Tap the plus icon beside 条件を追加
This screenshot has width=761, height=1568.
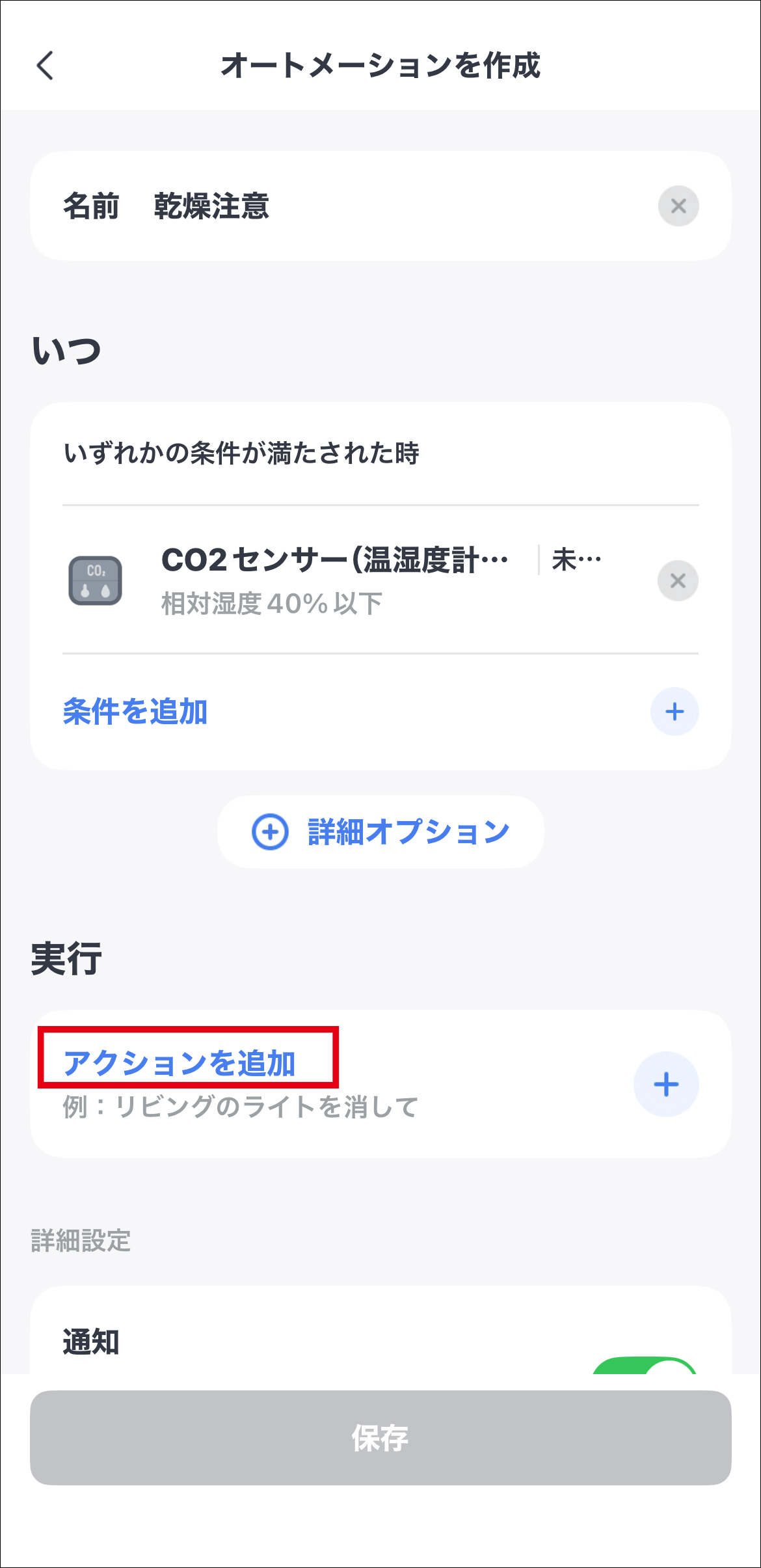pos(674,712)
